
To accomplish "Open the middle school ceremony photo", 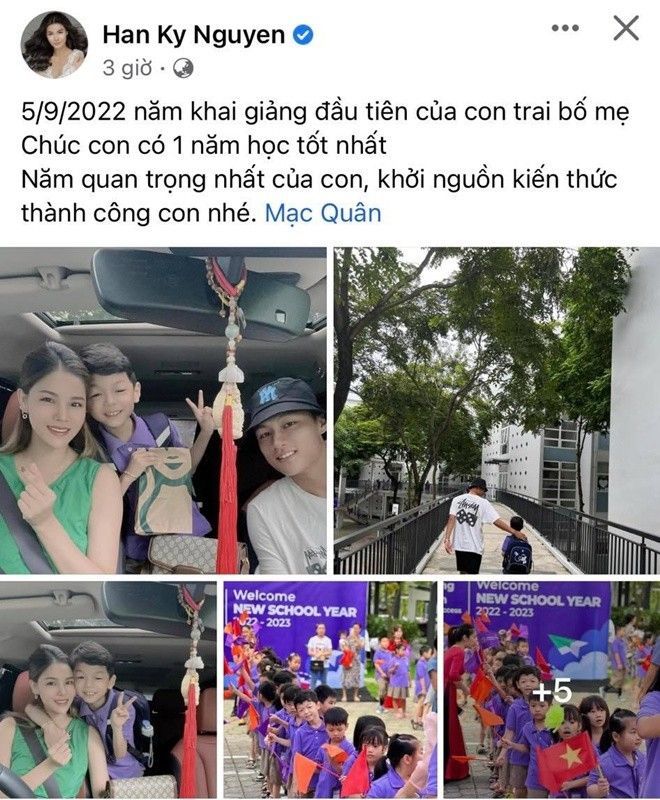I will (x=329, y=690).
